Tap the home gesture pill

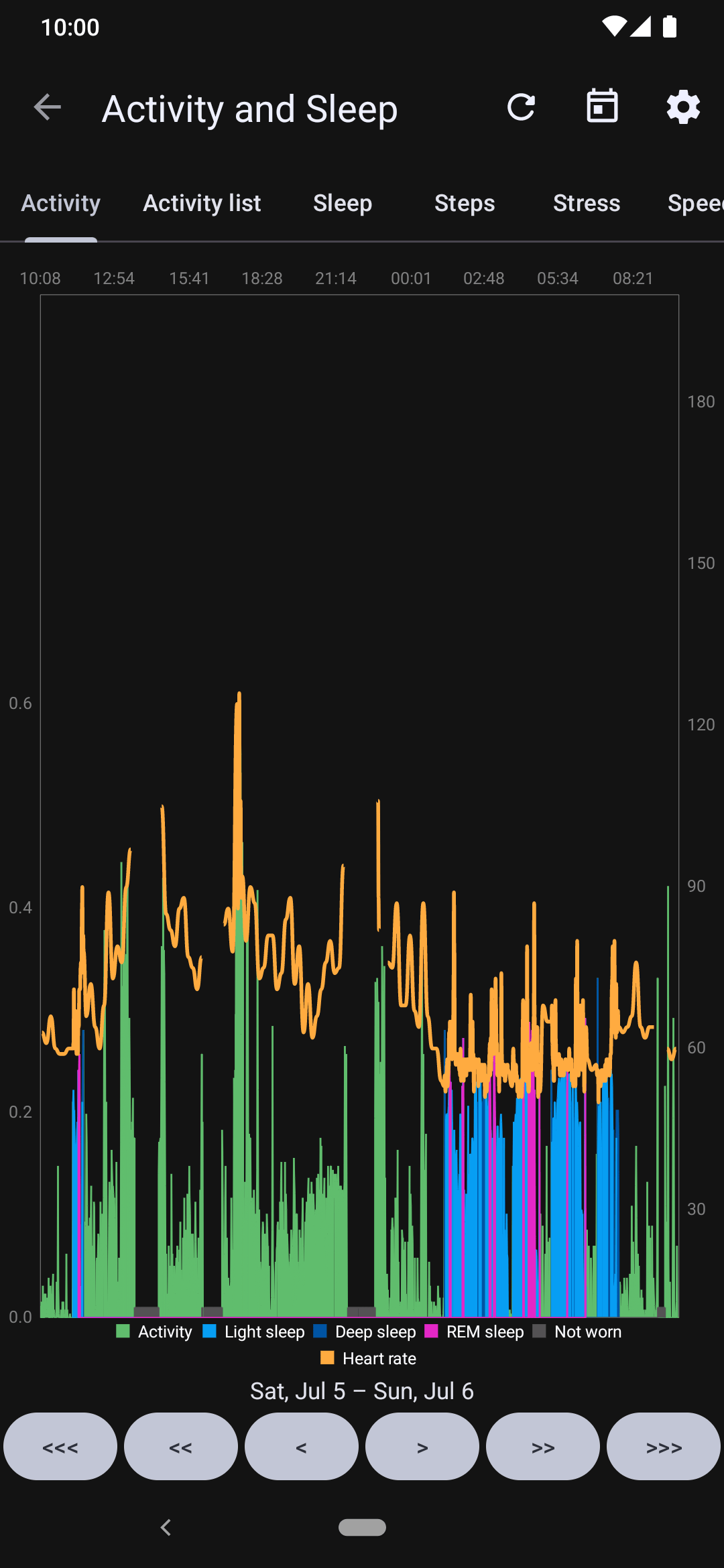coord(362,1527)
